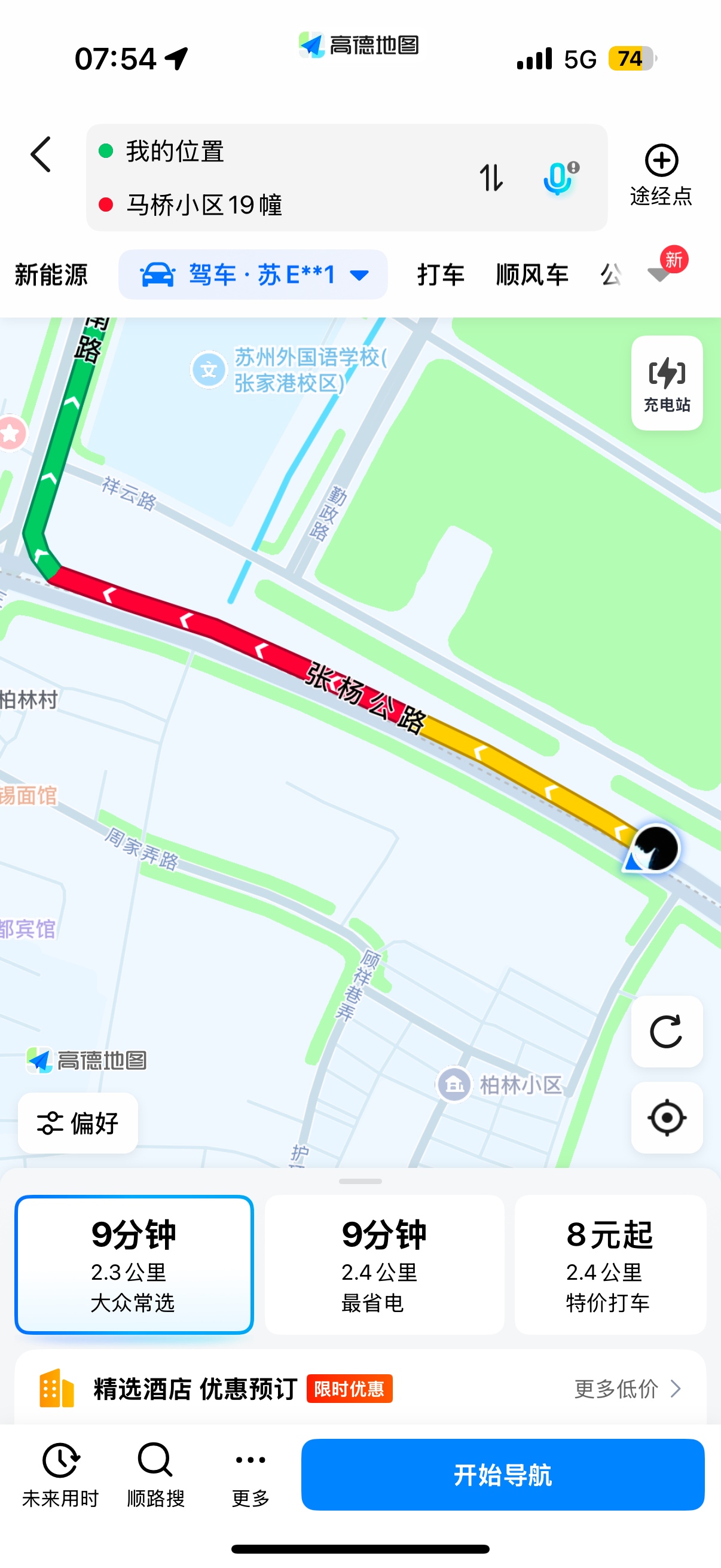
Task: Check 未来用时 future travel time
Action: [x=60, y=1474]
